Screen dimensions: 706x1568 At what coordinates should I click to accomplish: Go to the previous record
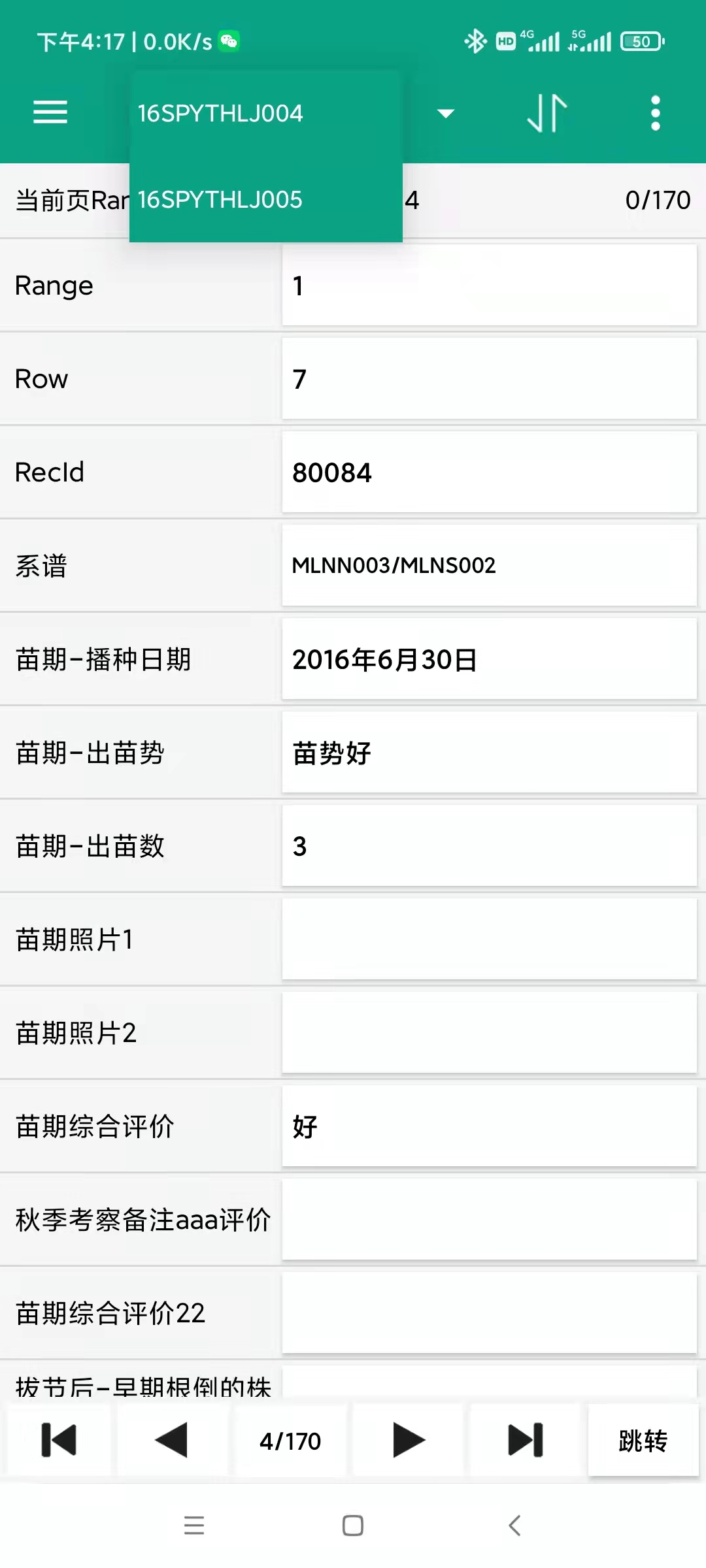coord(171,1440)
